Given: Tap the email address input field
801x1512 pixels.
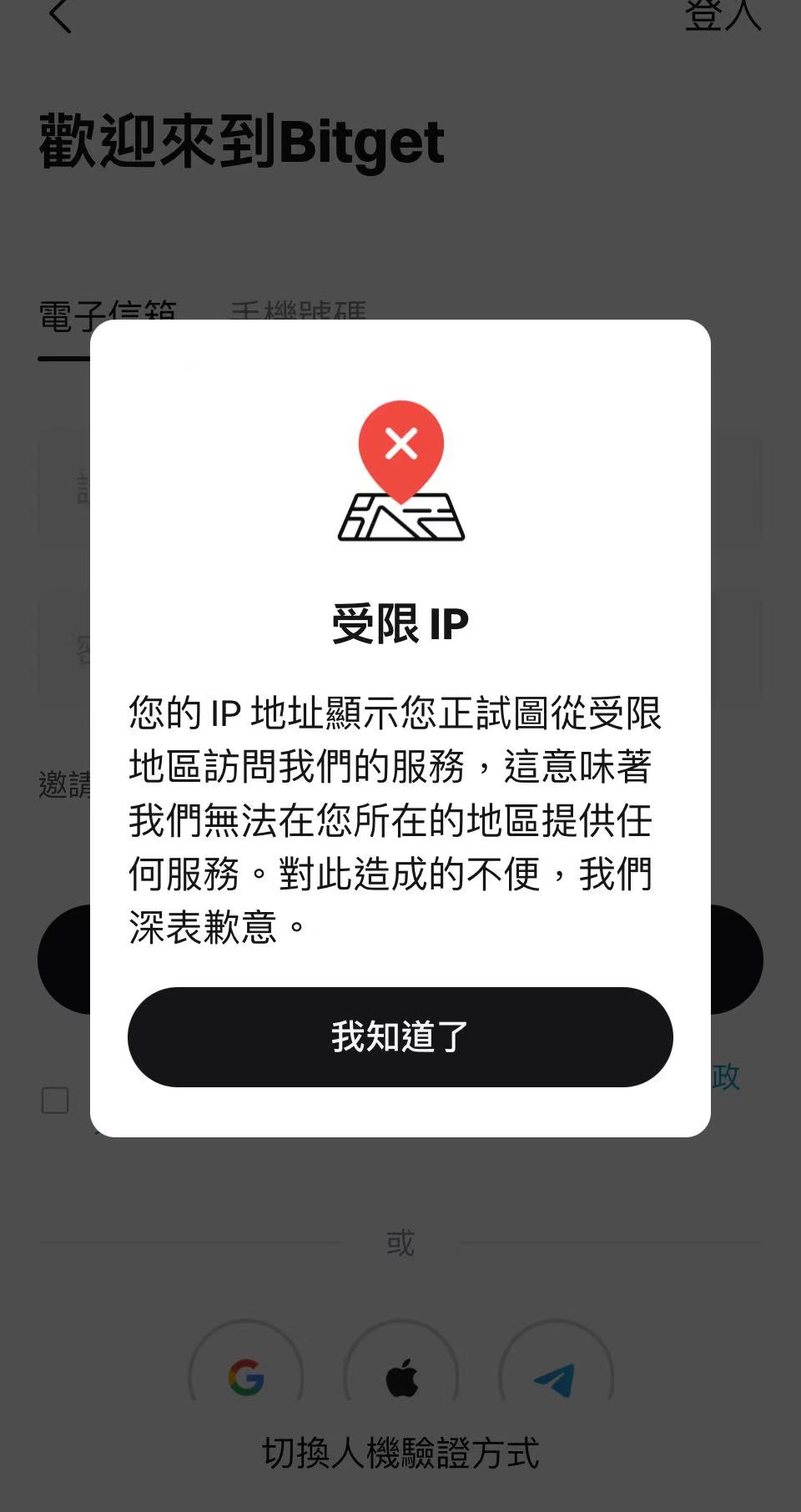Looking at the screenshot, I should 400,486.
